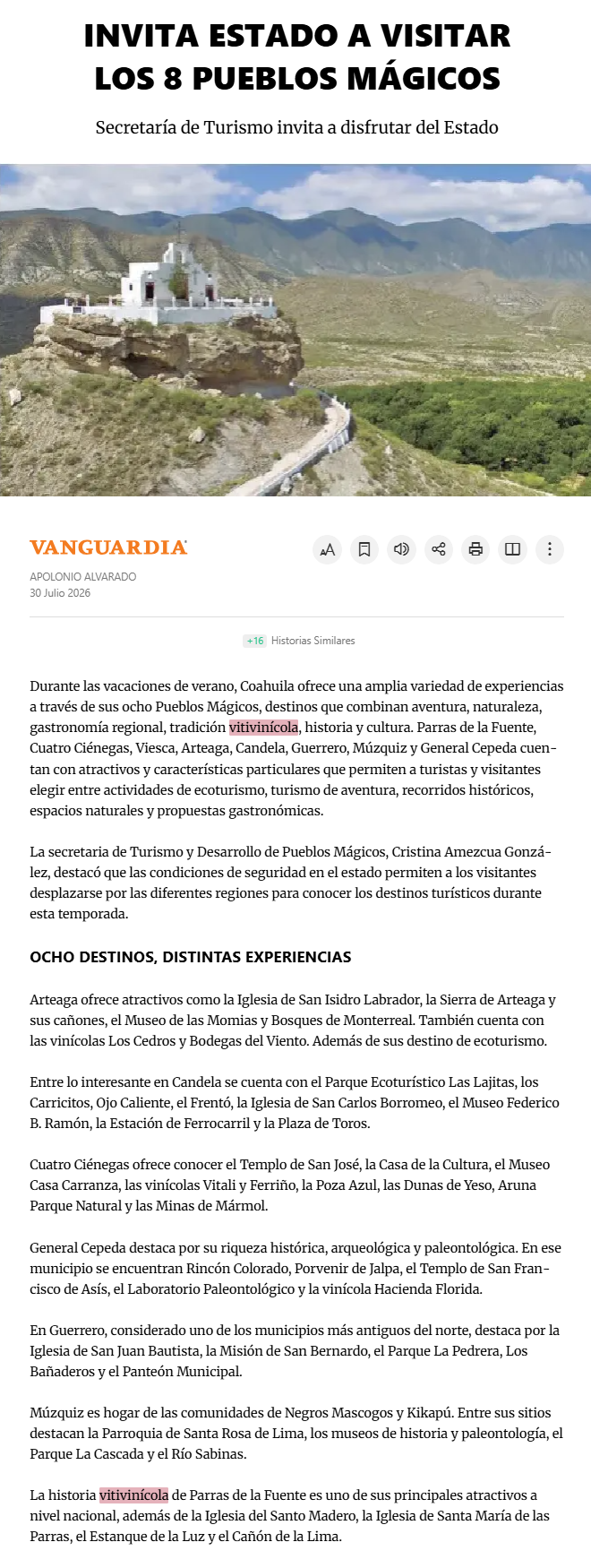This screenshot has width=591, height=1568.
Task: Print the article
Action: click(475, 549)
